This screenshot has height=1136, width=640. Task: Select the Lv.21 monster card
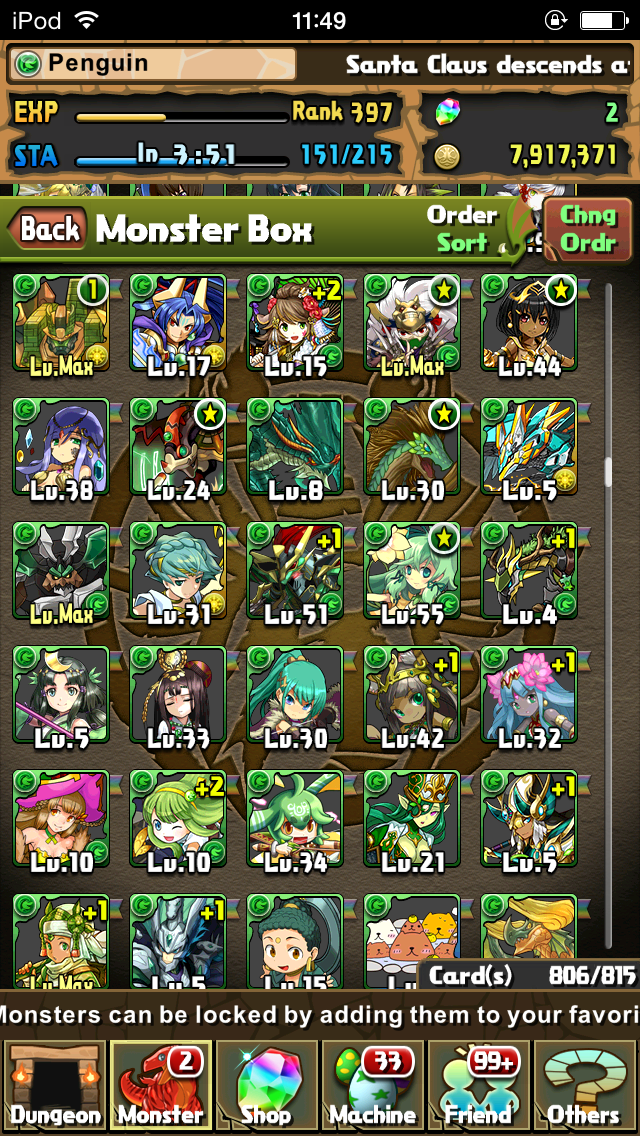[x=412, y=819]
